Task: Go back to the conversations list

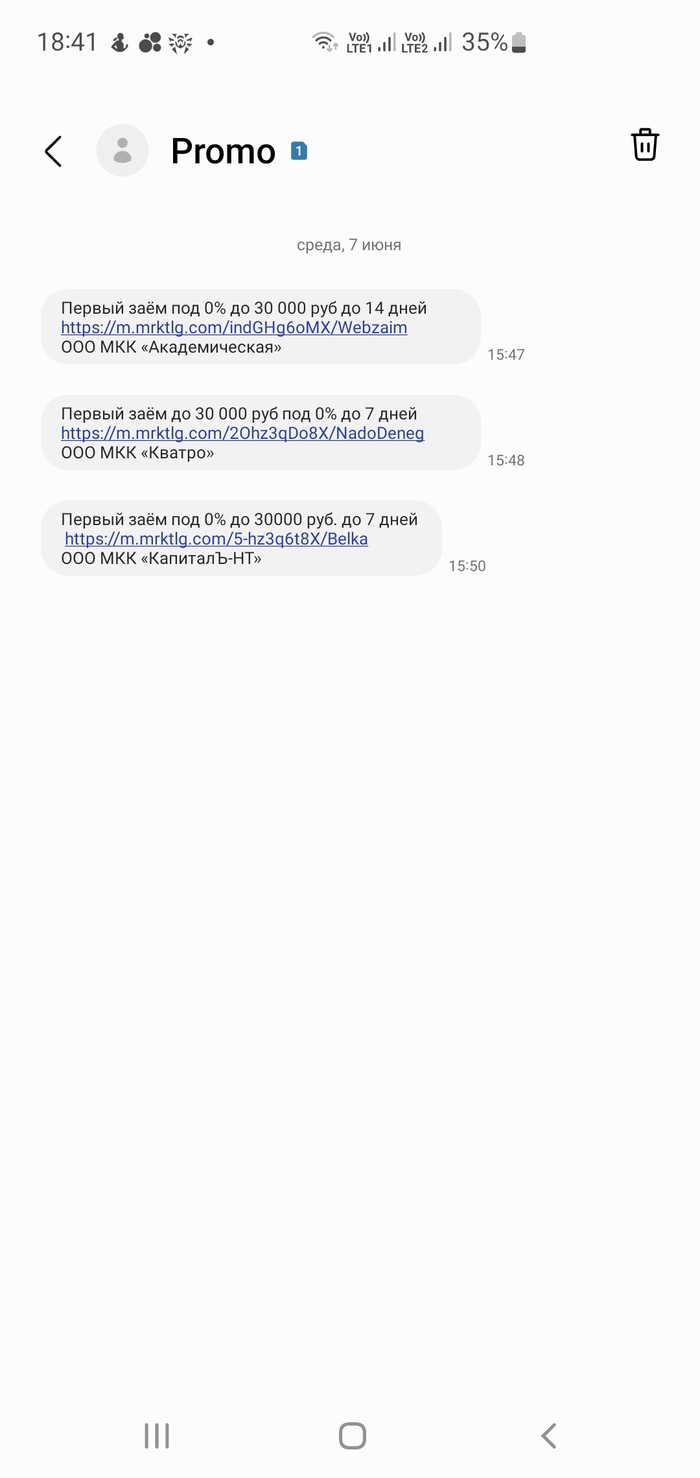Action: coord(53,151)
